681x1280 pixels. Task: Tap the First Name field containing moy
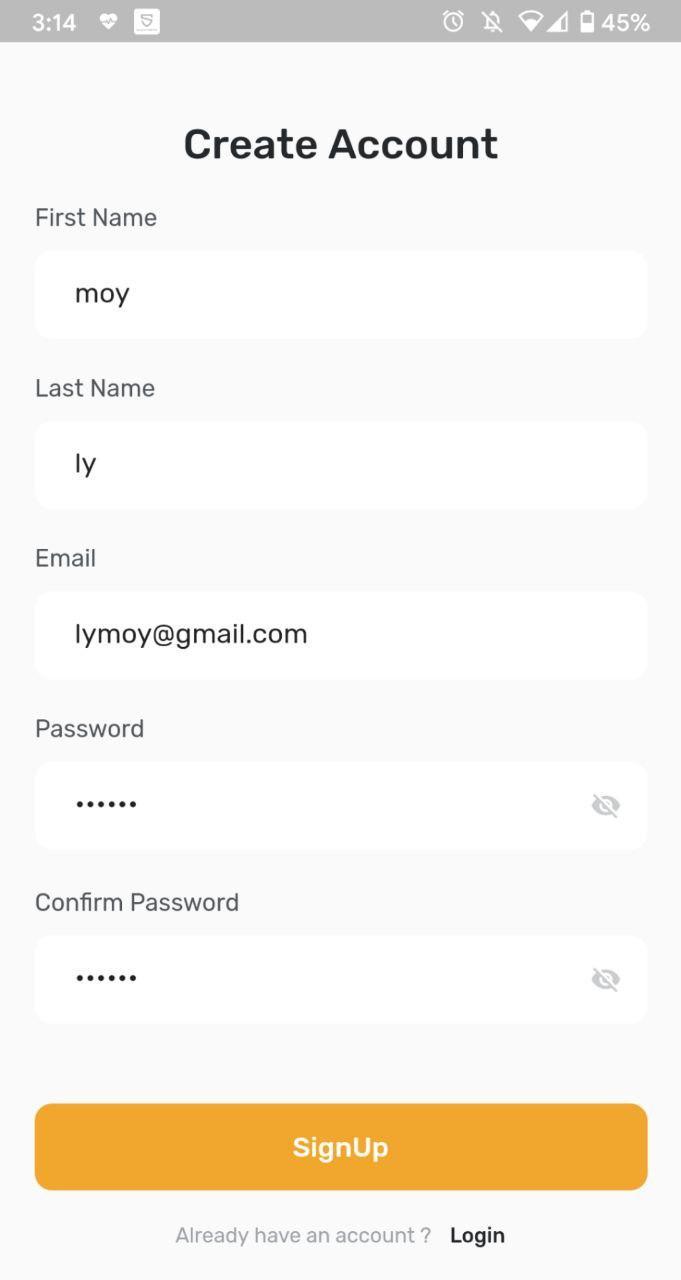pos(340,295)
